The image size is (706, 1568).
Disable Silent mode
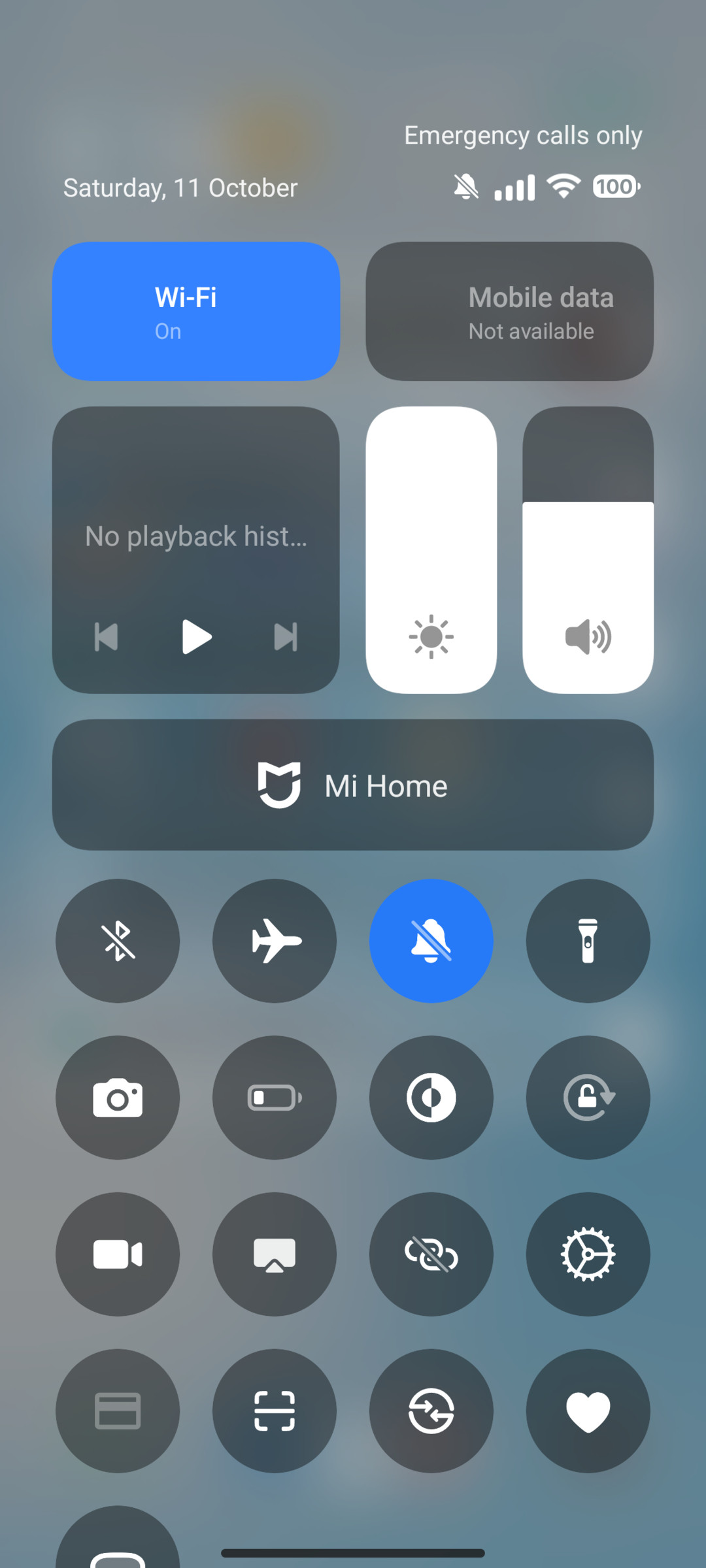coord(431,940)
